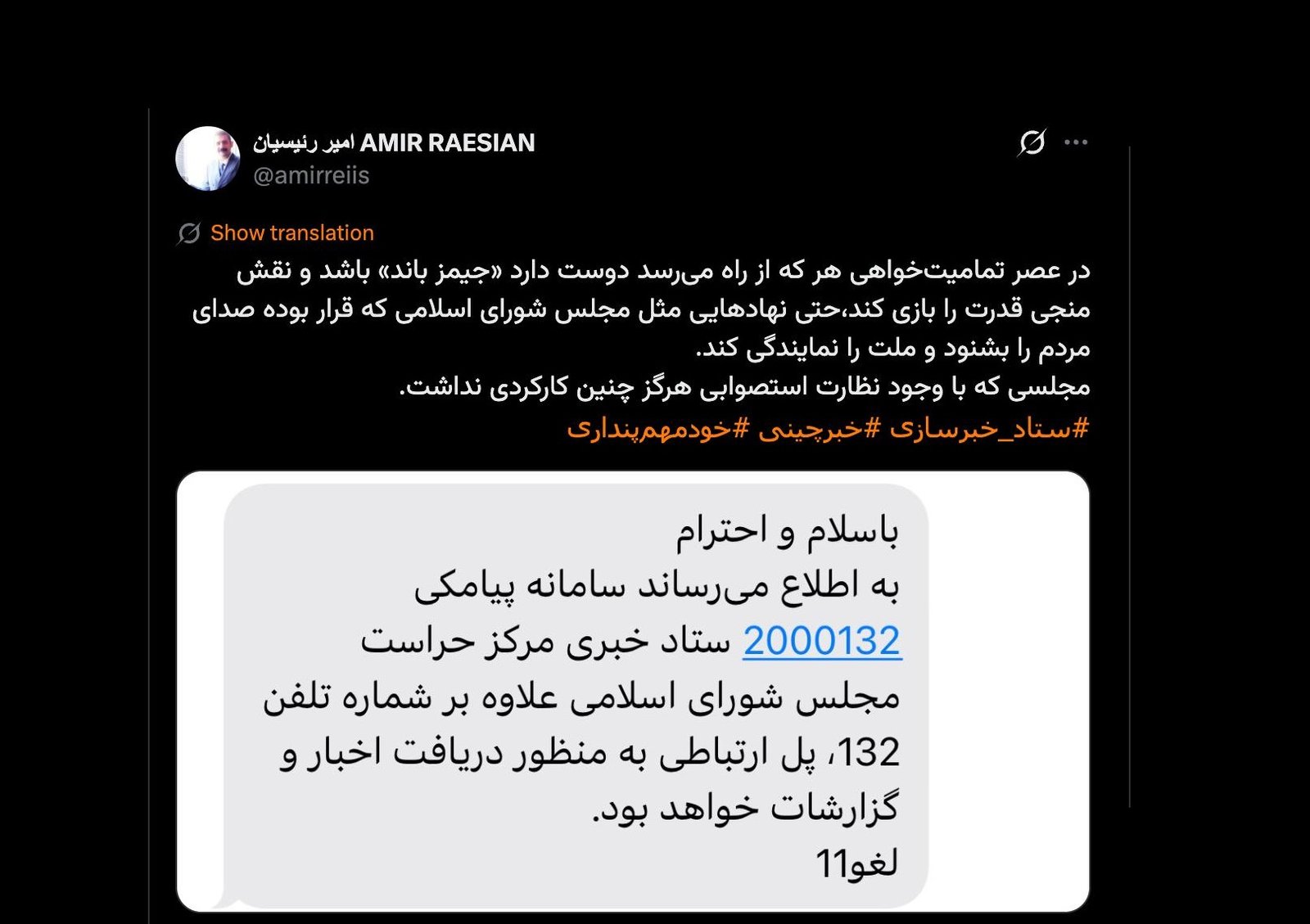Viewport: 1310px width, 924px height.
Task: Open the post's overflow menu
Action: (x=1075, y=142)
